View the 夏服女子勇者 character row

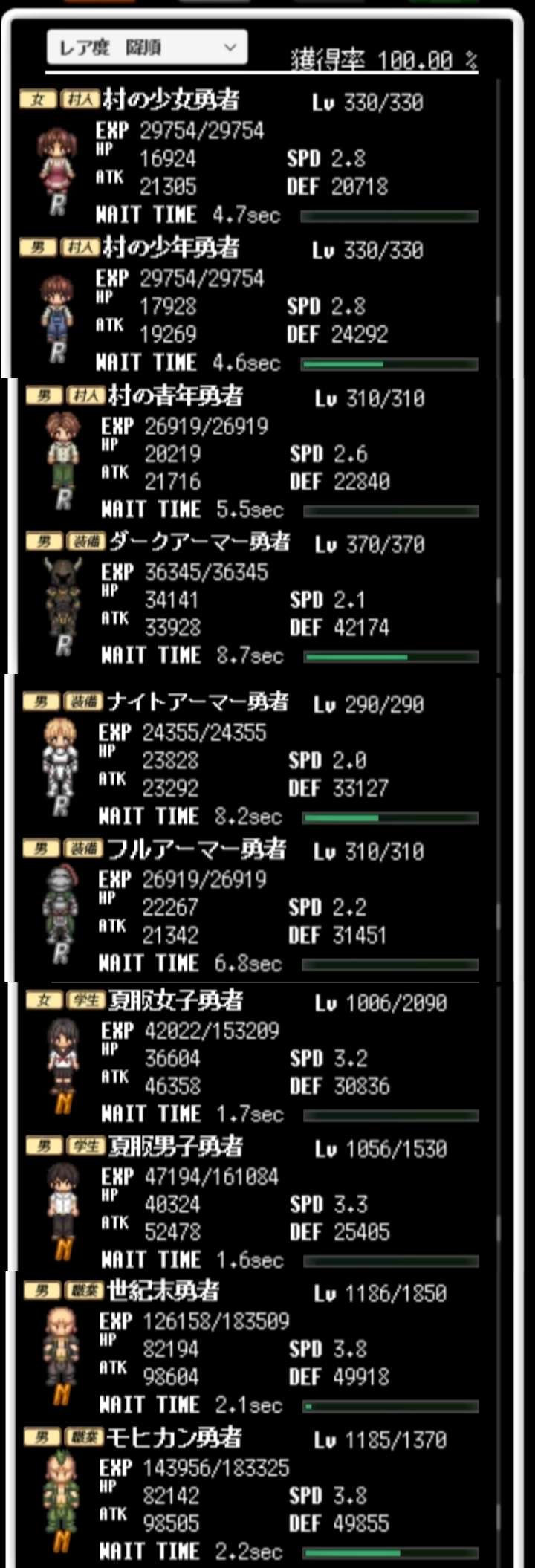251,1057
